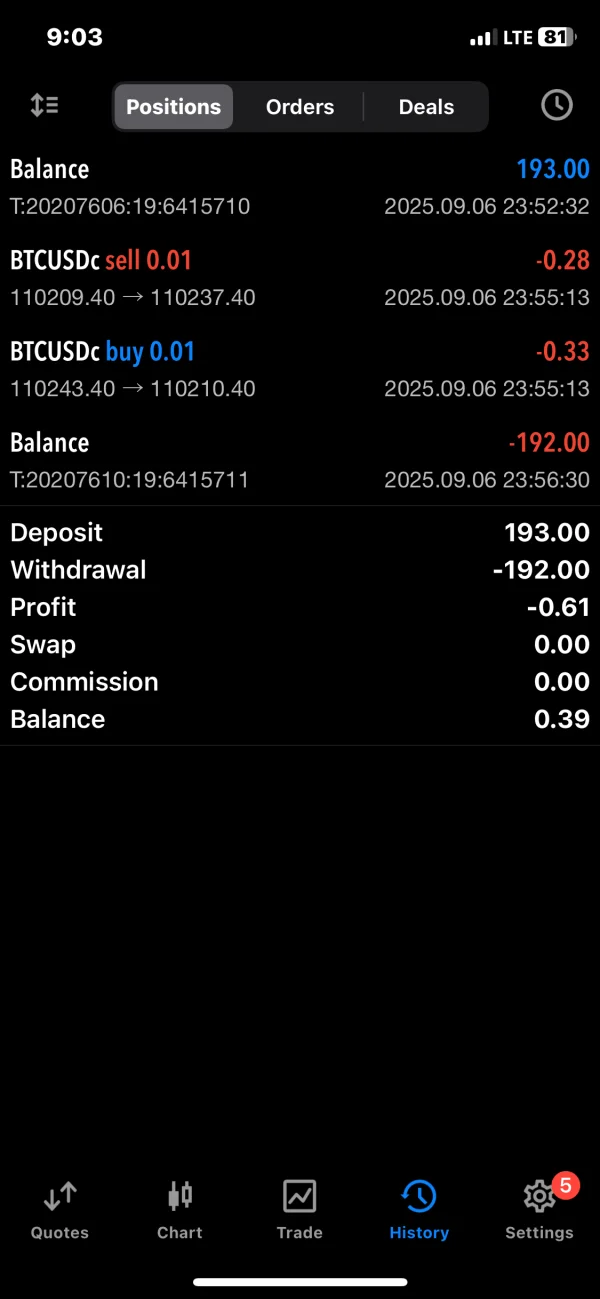Open the -192.00 Balance withdrawal entry

pos(300,460)
